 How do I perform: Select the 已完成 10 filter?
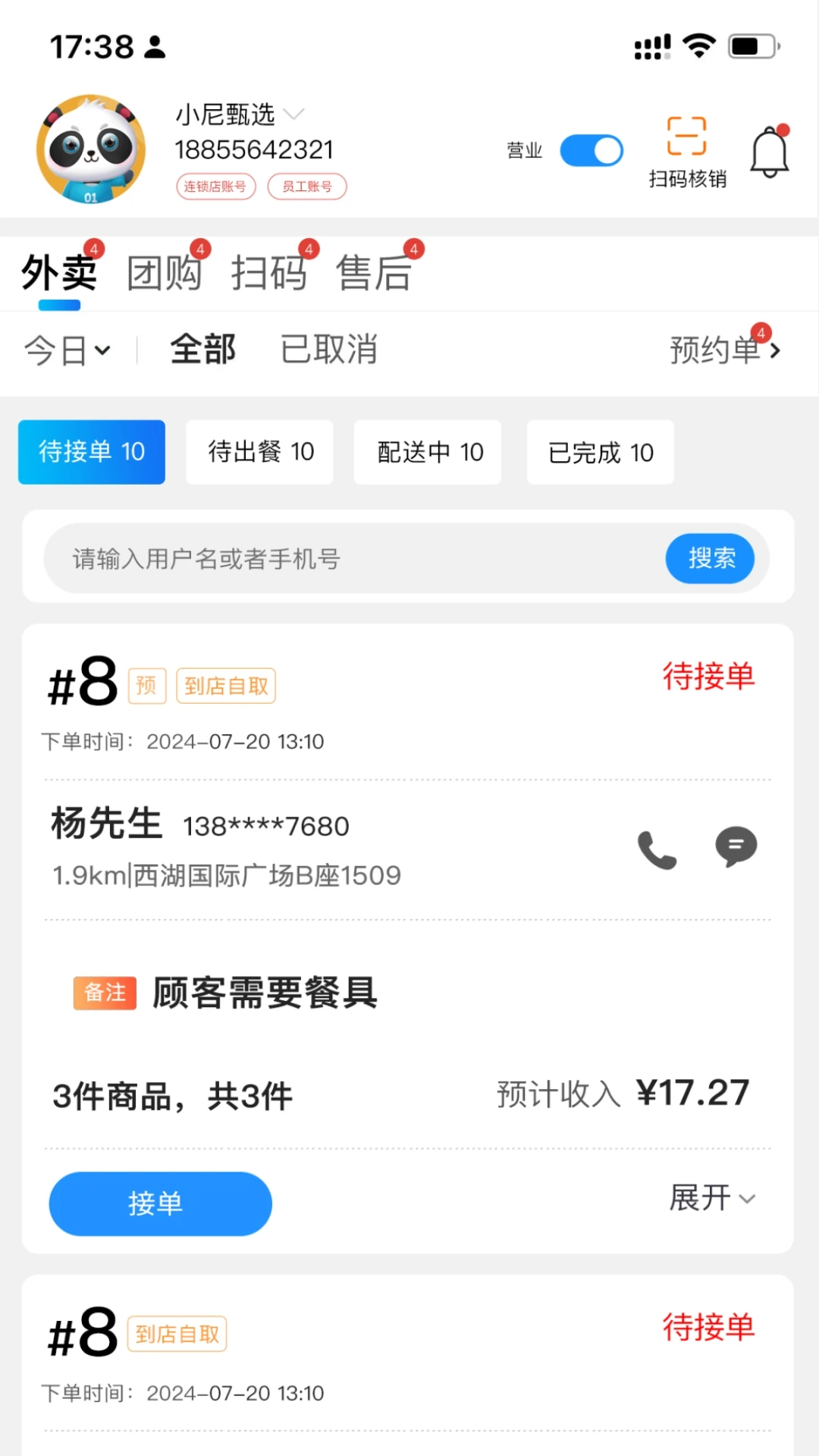(599, 452)
